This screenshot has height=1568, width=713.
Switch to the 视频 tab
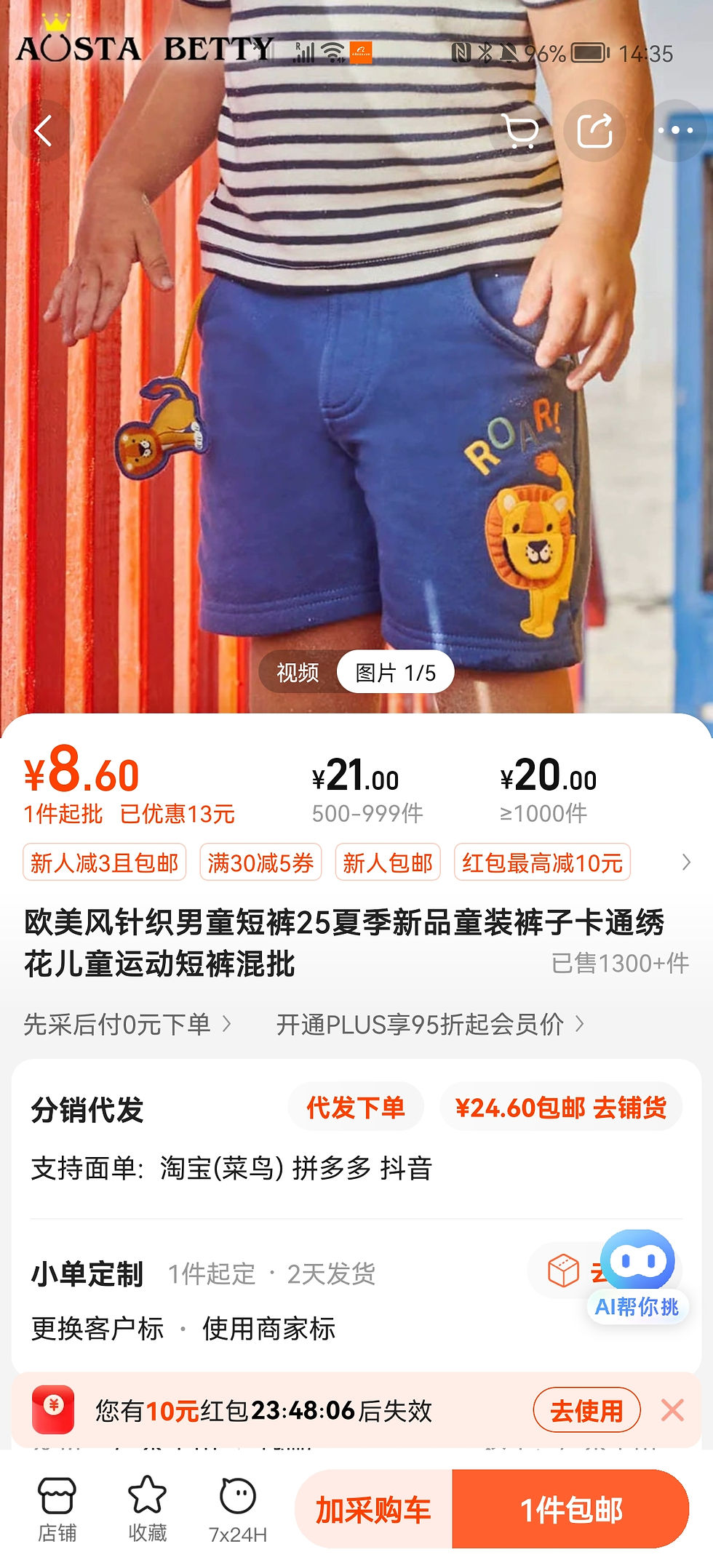[x=298, y=673]
